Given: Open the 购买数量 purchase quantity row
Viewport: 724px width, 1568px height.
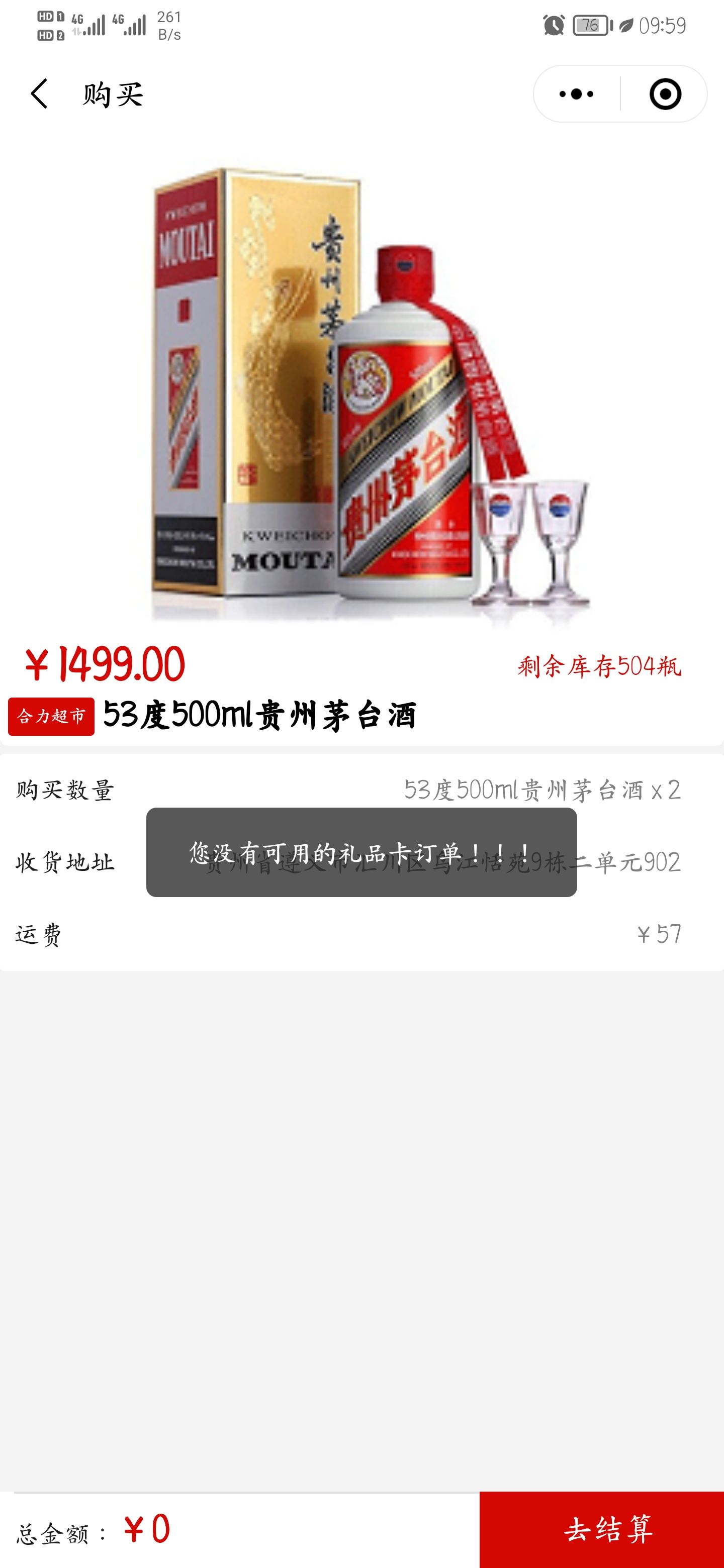Looking at the screenshot, I should (x=361, y=790).
